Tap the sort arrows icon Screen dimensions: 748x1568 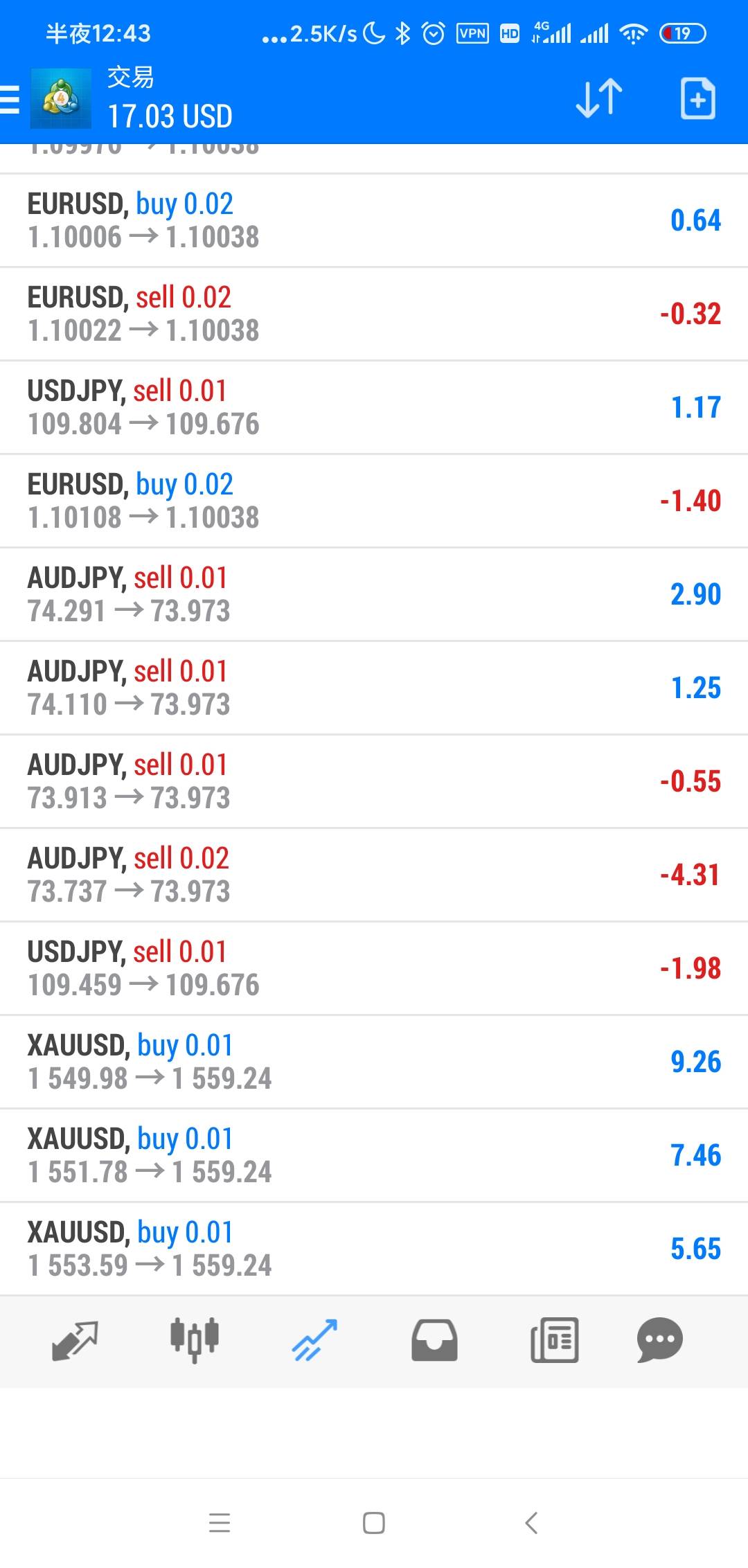click(x=599, y=98)
